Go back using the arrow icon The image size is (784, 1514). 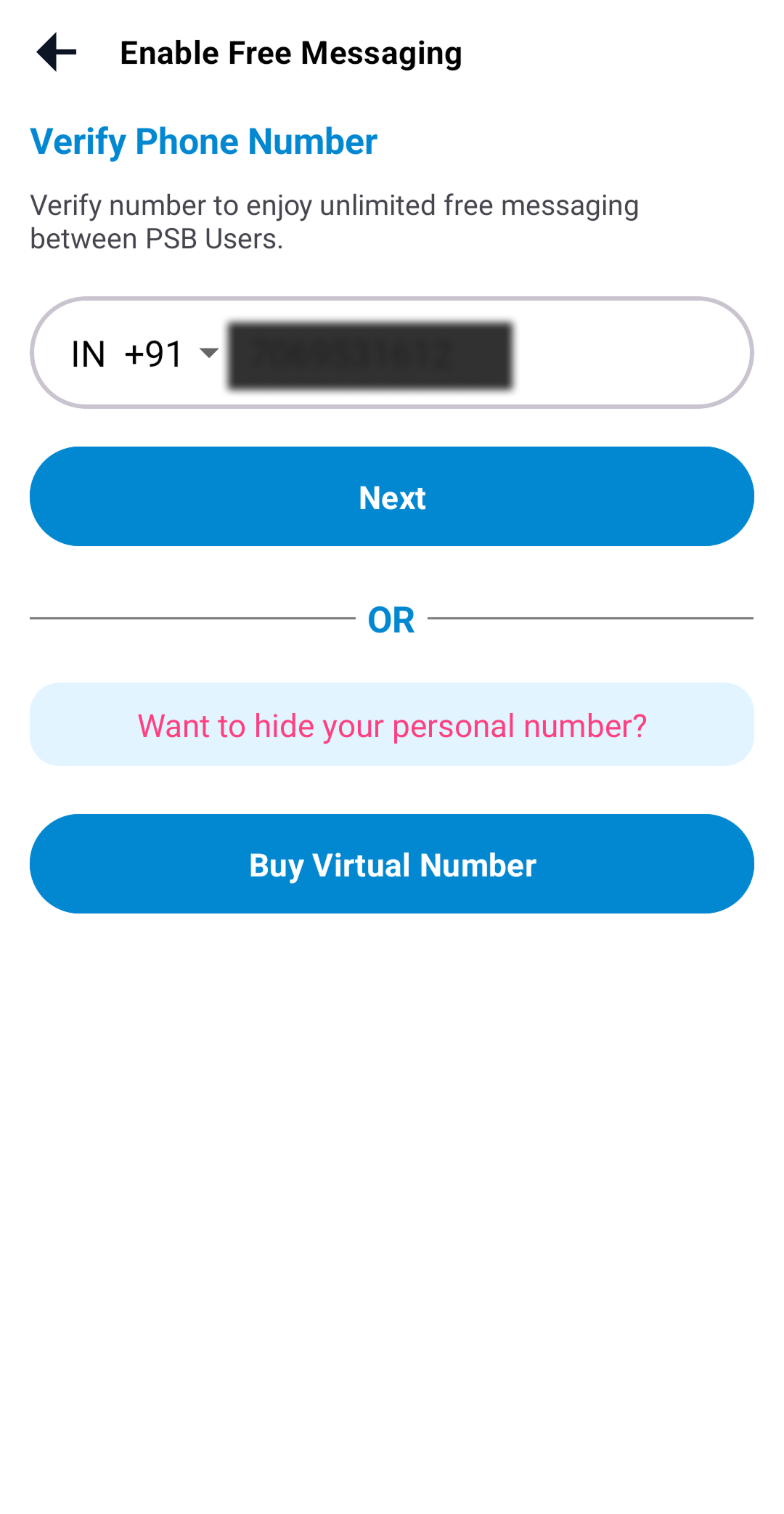click(57, 52)
